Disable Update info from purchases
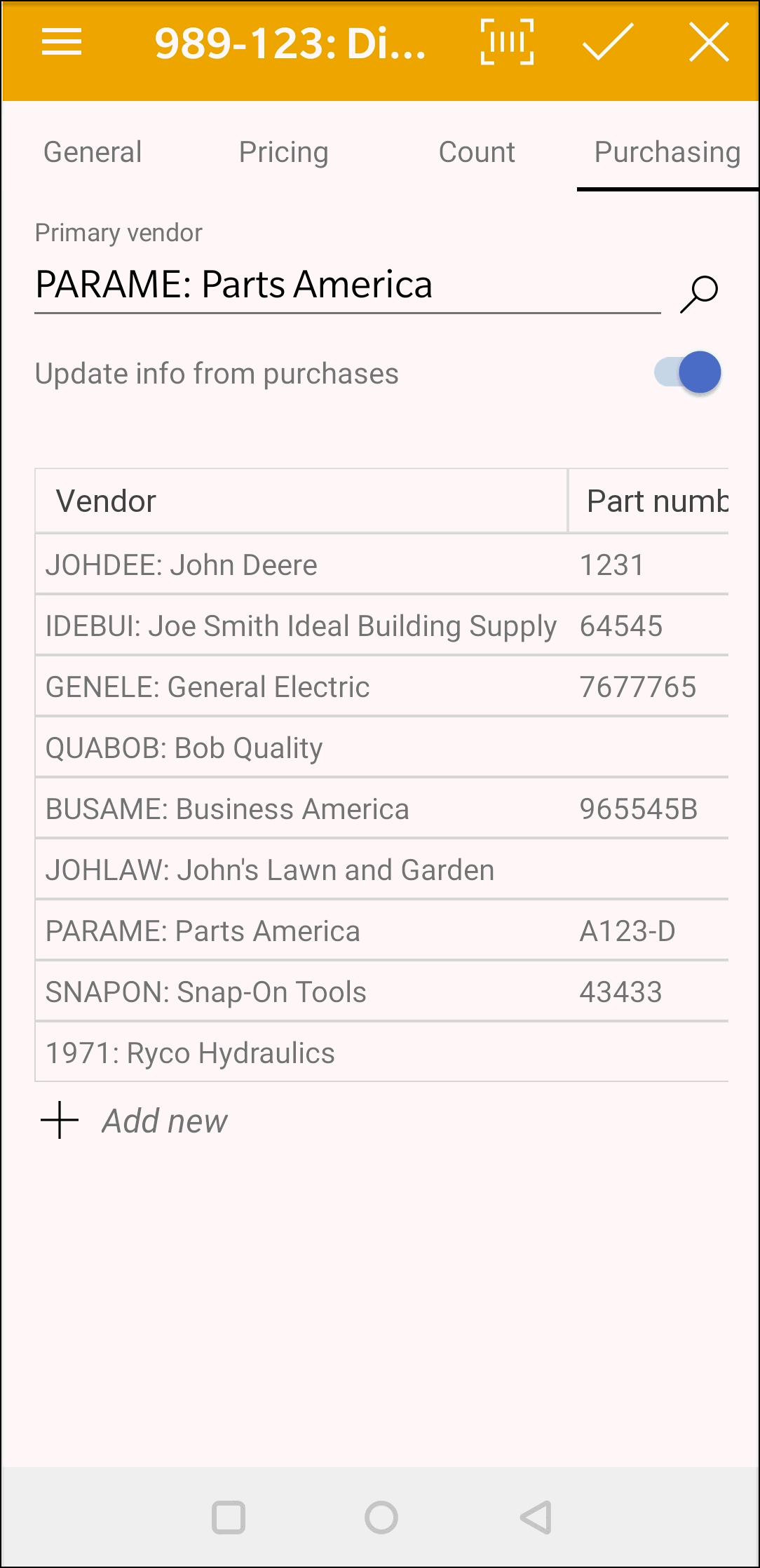 [x=687, y=372]
